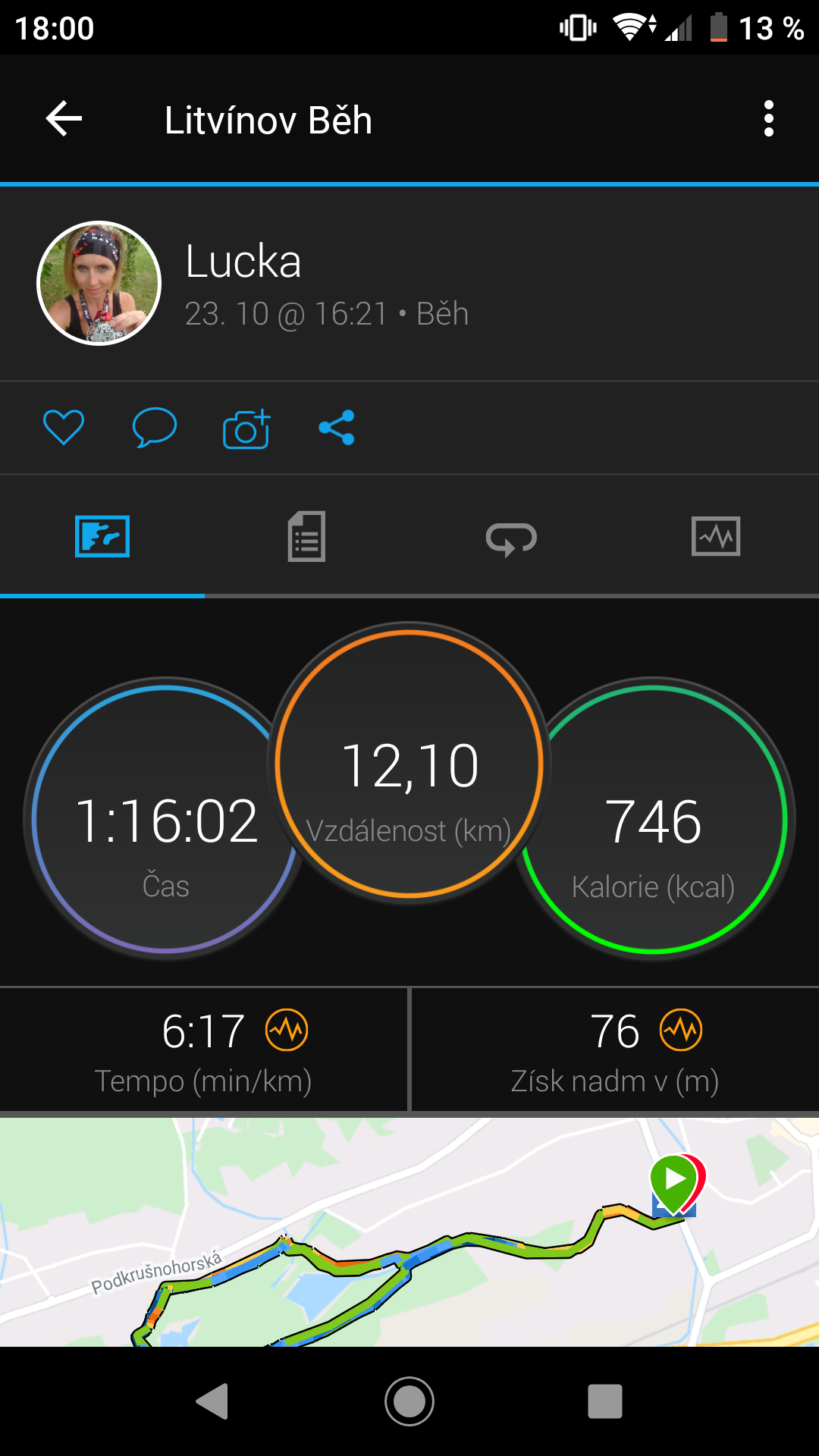Open recent apps from navigation bar
The height and width of the screenshot is (1456, 819).
pyautogui.click(x=605, y=1401)
